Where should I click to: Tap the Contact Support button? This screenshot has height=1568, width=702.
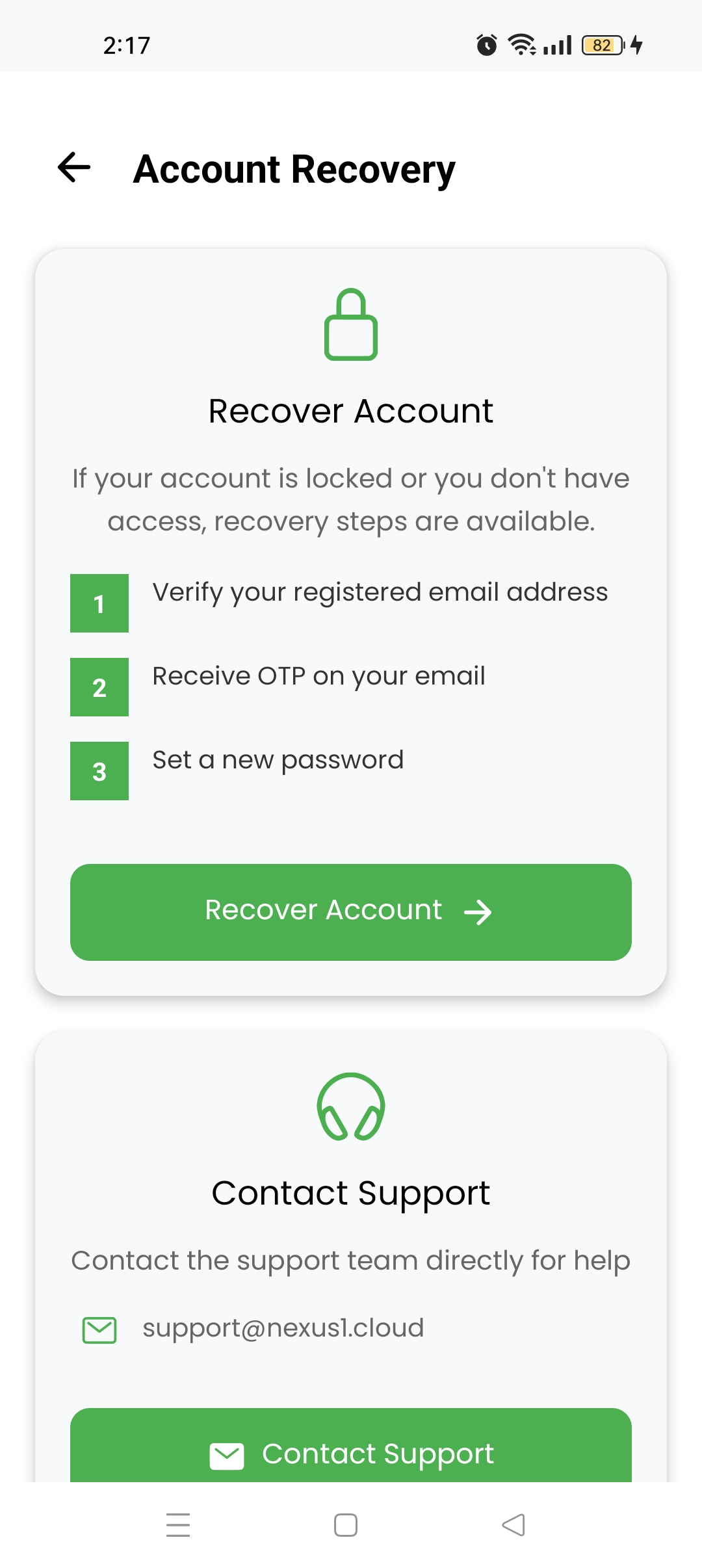coord(351,1451)
